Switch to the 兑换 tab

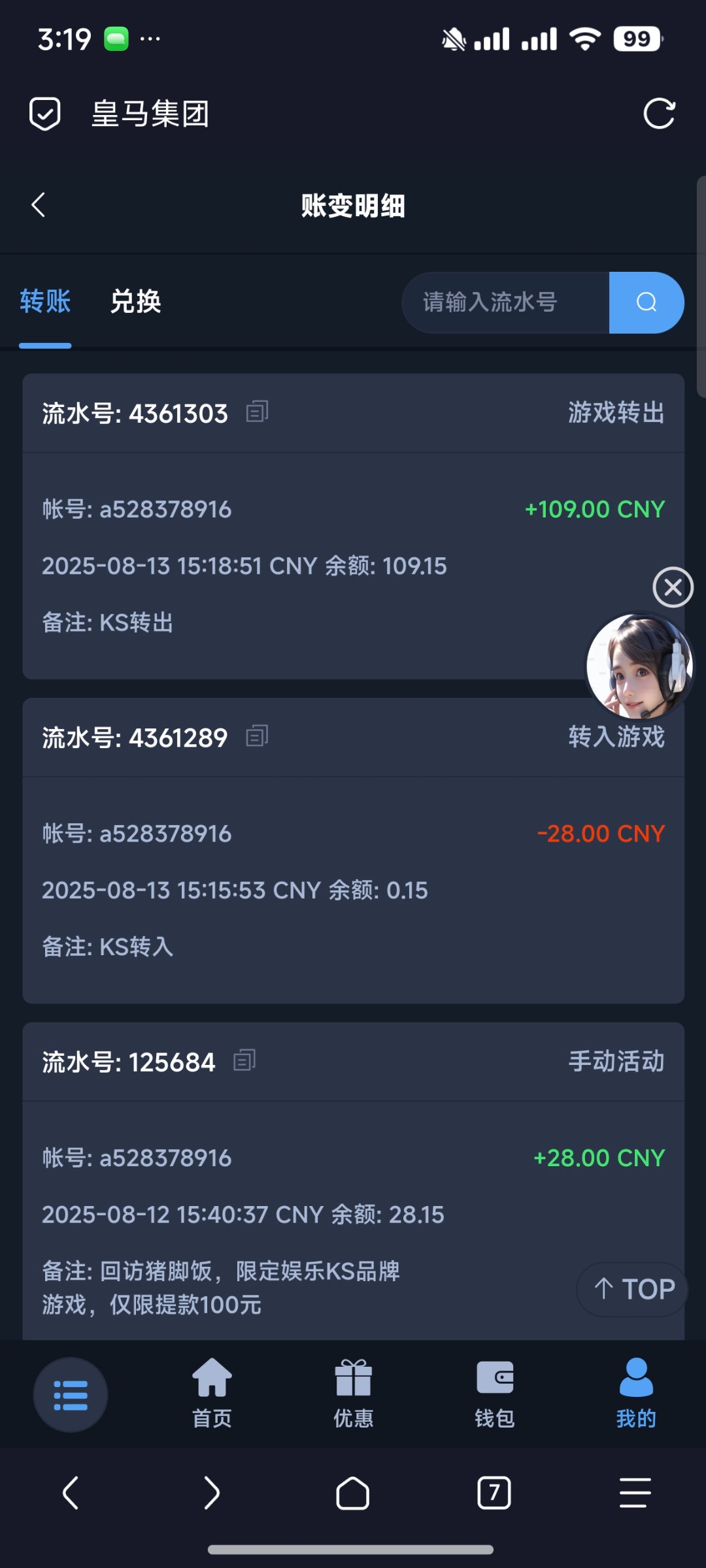pyautogui.click(x=136, y=302)
